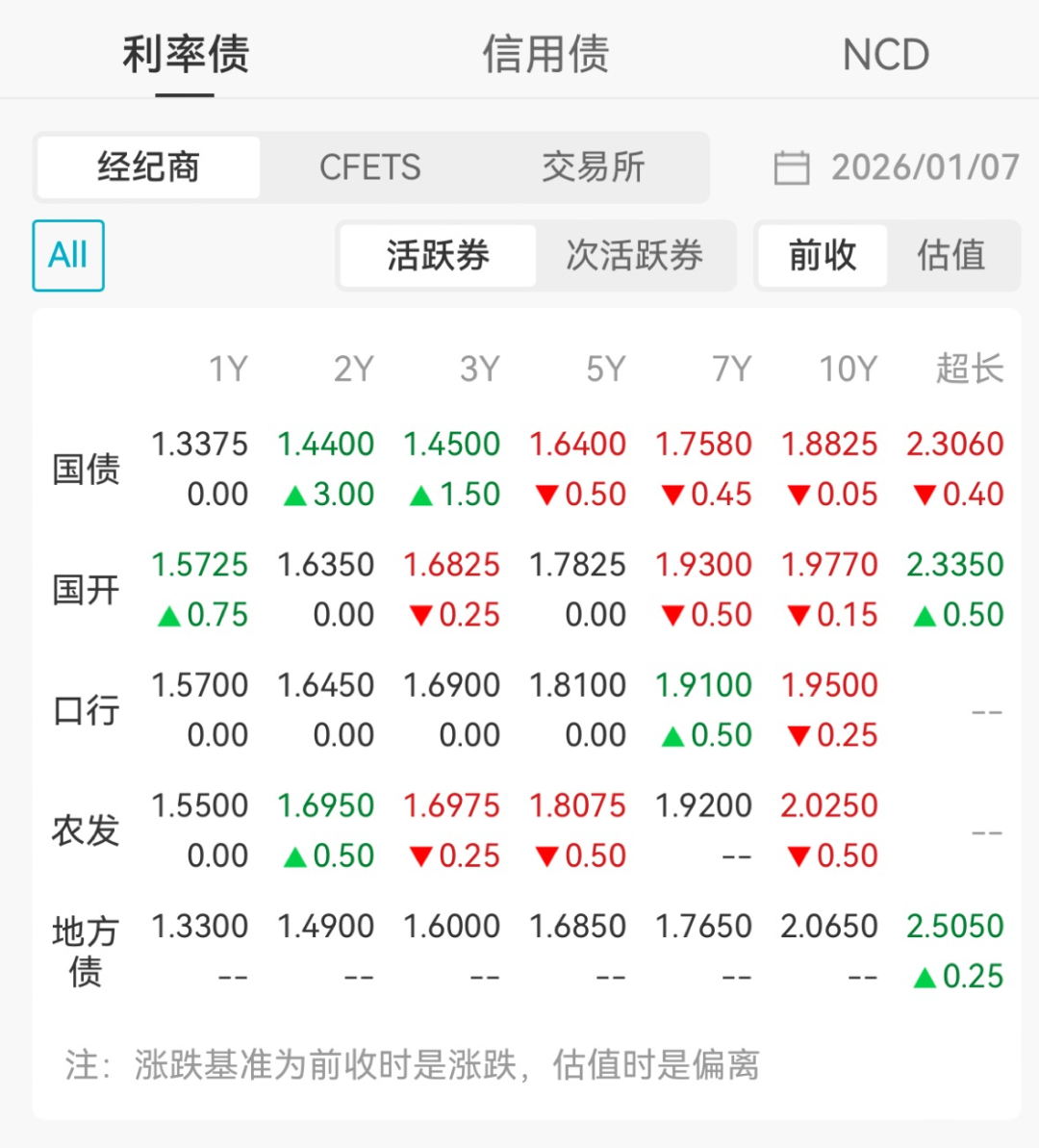
Task: Click the All filter button
Action: click(x=67, y=255)
